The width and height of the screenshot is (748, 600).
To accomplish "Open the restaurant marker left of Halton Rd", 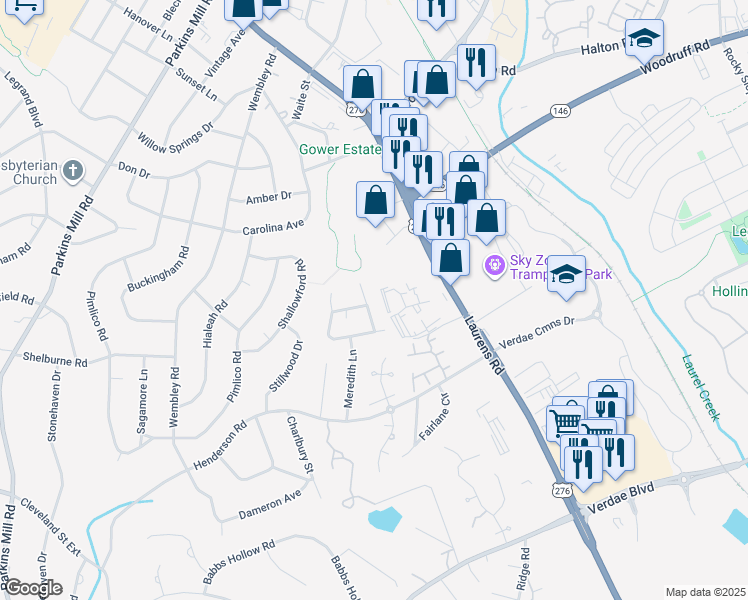I will [476, 64].
